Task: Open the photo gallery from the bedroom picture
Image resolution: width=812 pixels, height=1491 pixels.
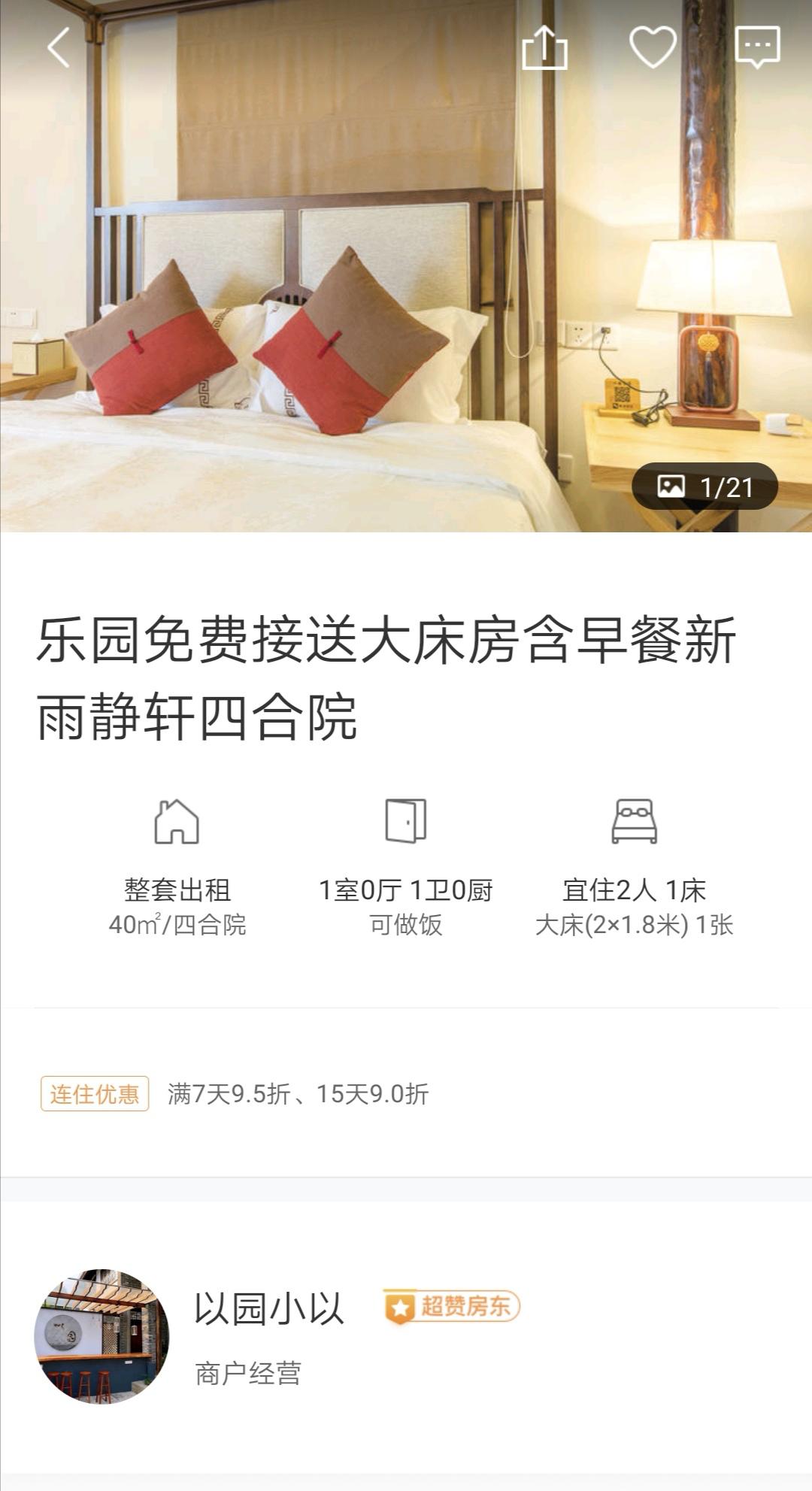Action: click(x=406, y=301)
